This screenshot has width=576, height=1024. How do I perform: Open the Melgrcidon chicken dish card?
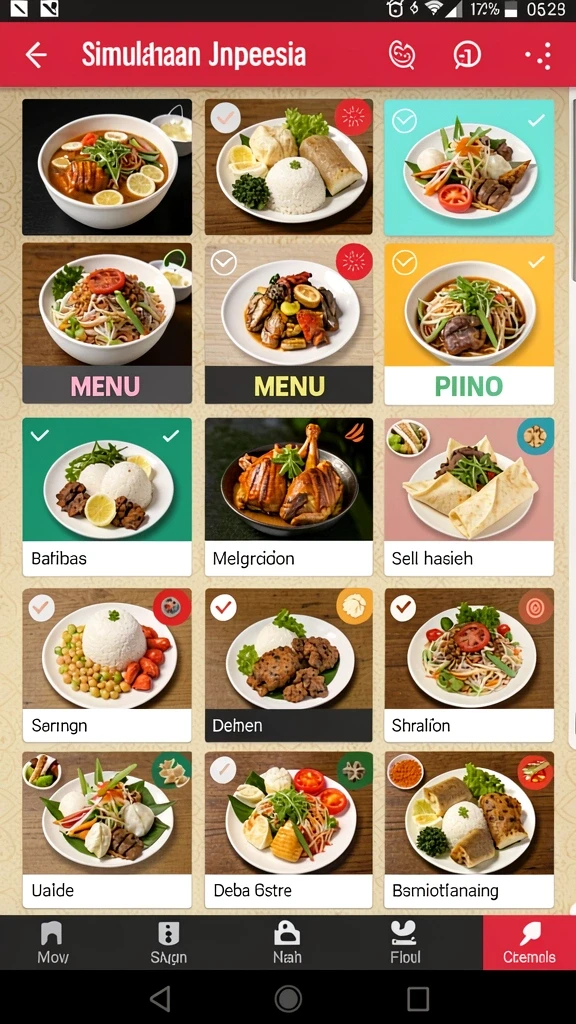[x=289, y=497]
